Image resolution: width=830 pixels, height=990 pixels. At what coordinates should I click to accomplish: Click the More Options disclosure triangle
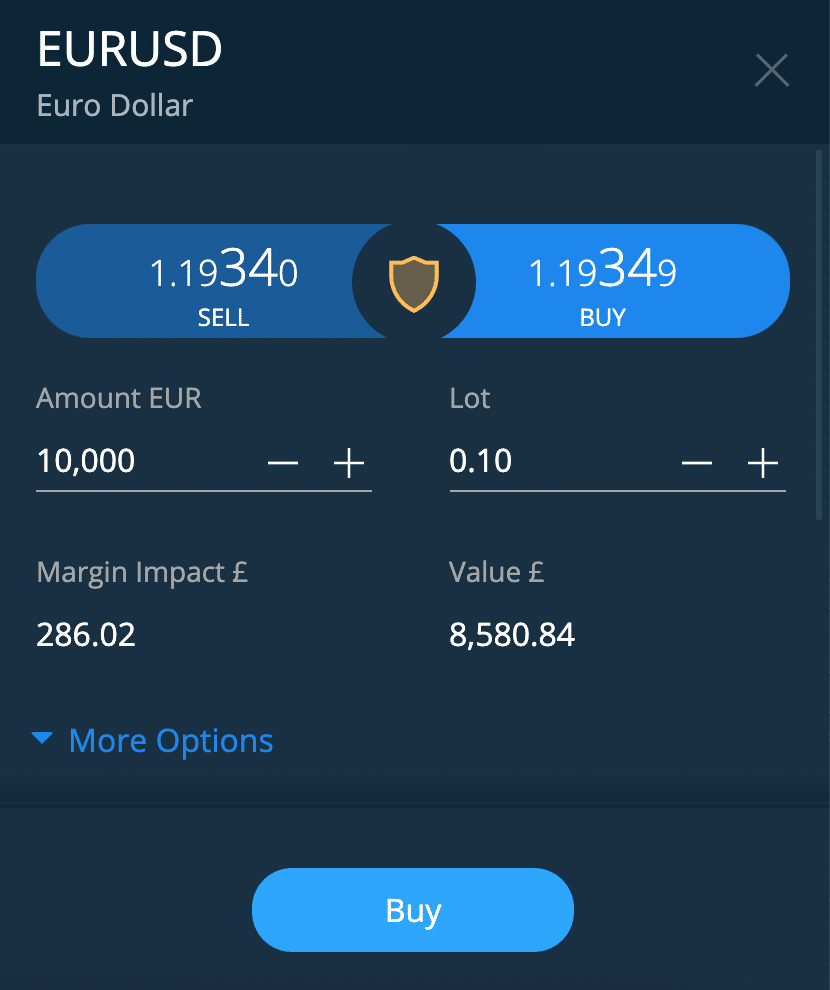click(42, 738)
